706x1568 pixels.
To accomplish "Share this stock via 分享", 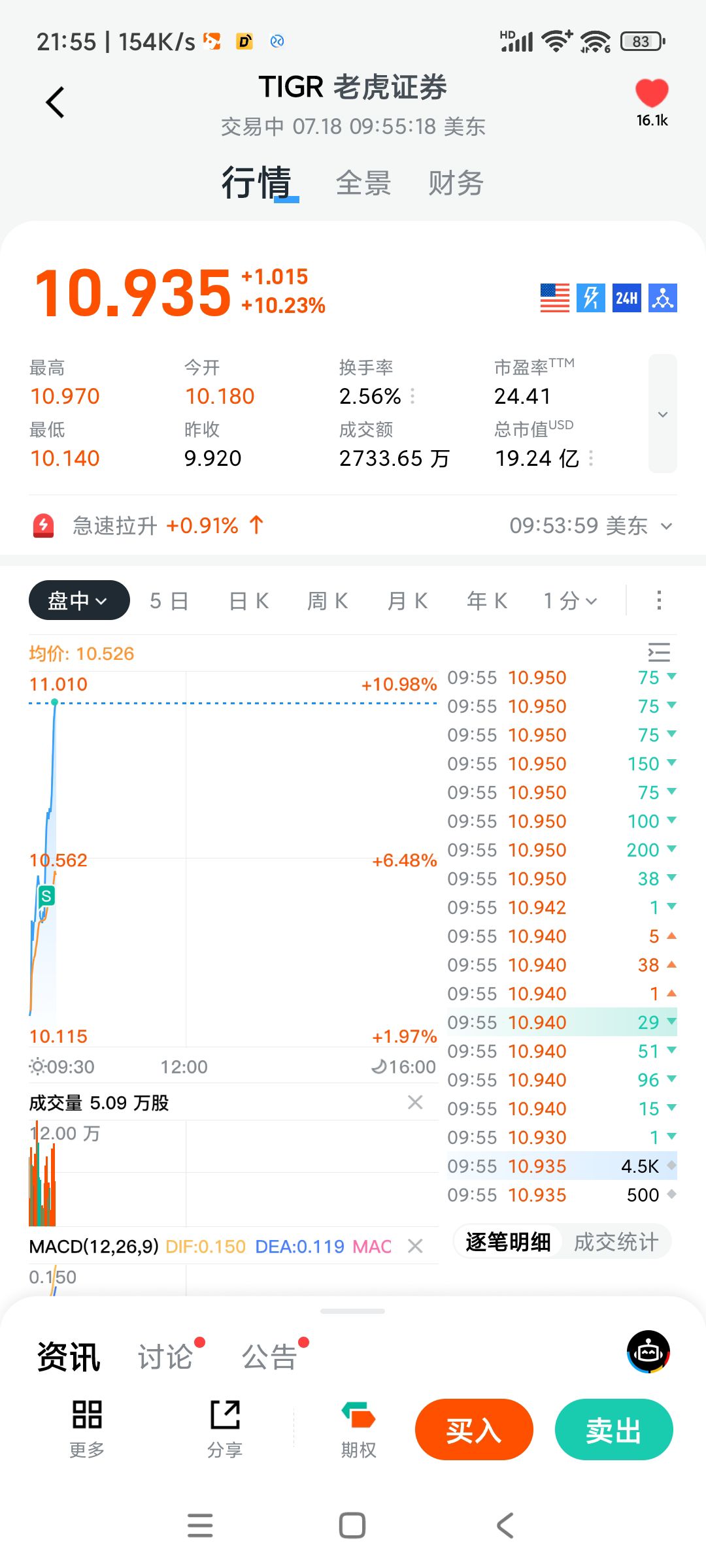I will pos(225,1429).
